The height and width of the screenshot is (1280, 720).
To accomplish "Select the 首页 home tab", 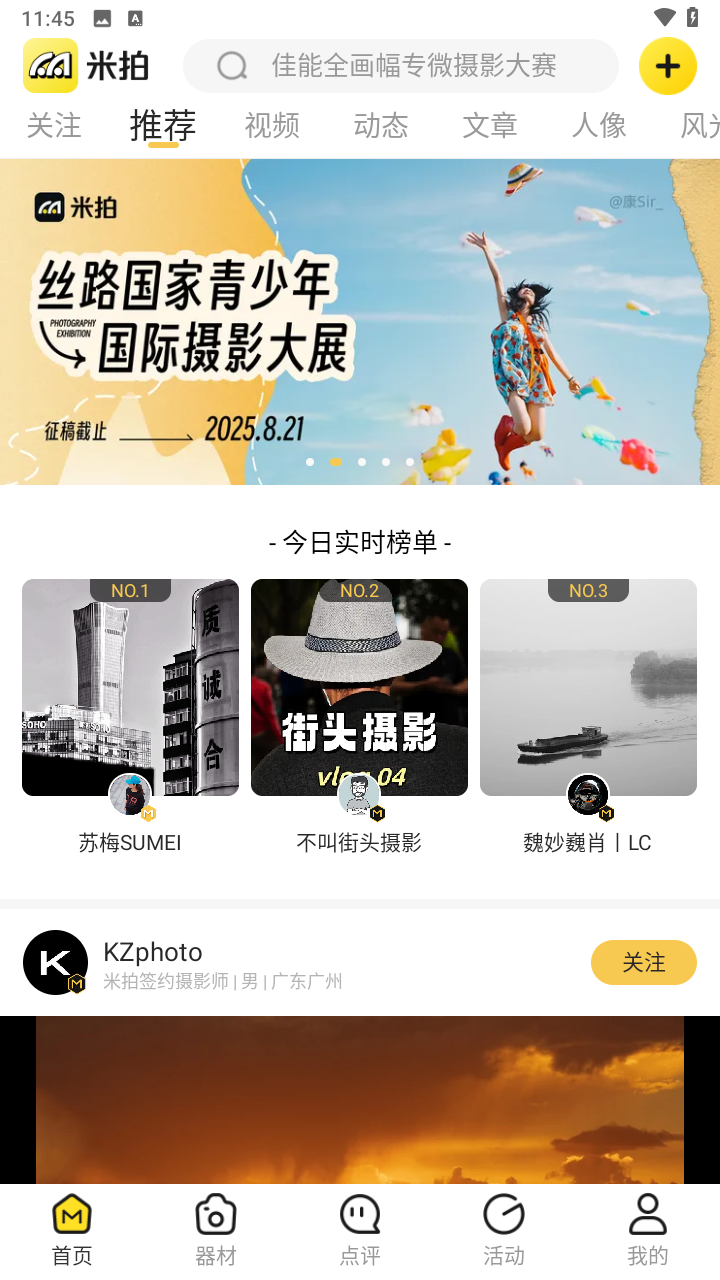I will pos(72,1230).
